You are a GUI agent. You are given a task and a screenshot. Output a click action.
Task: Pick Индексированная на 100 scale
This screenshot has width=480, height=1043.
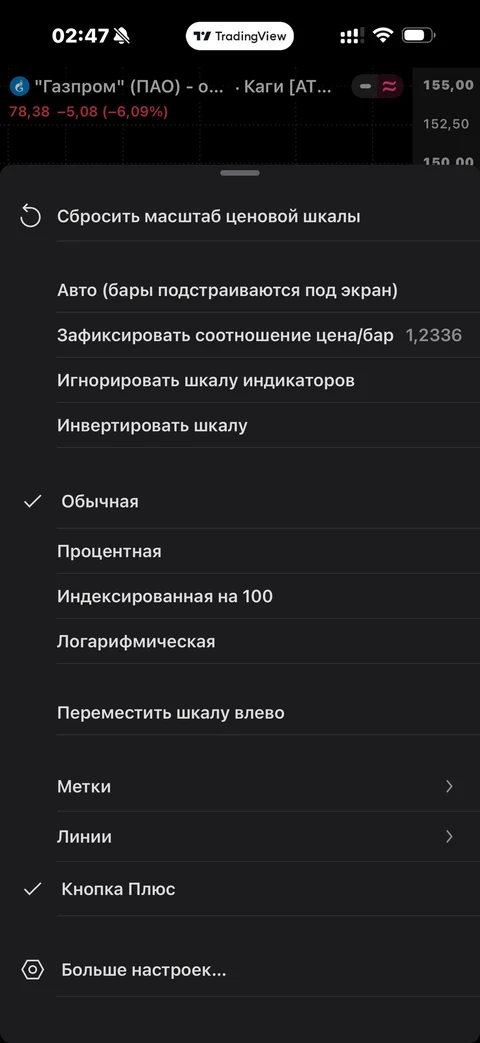point(240,597)
